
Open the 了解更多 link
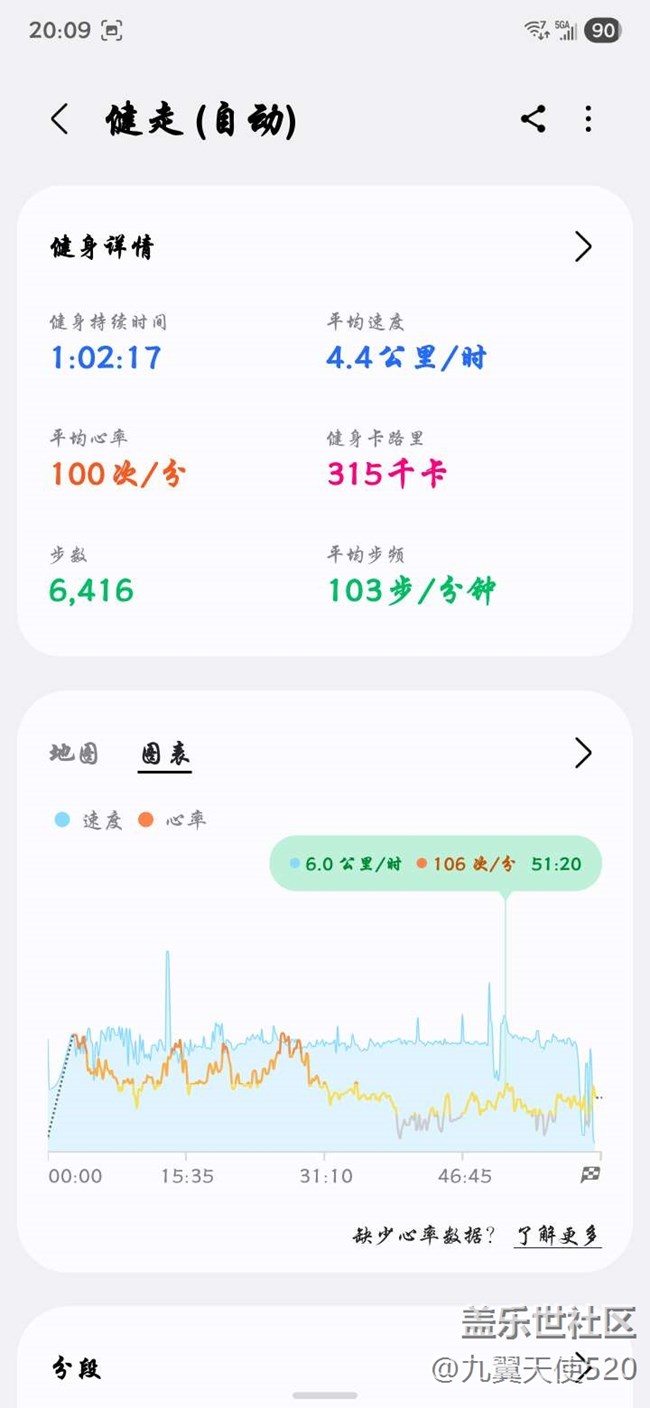pos(558,1234)
